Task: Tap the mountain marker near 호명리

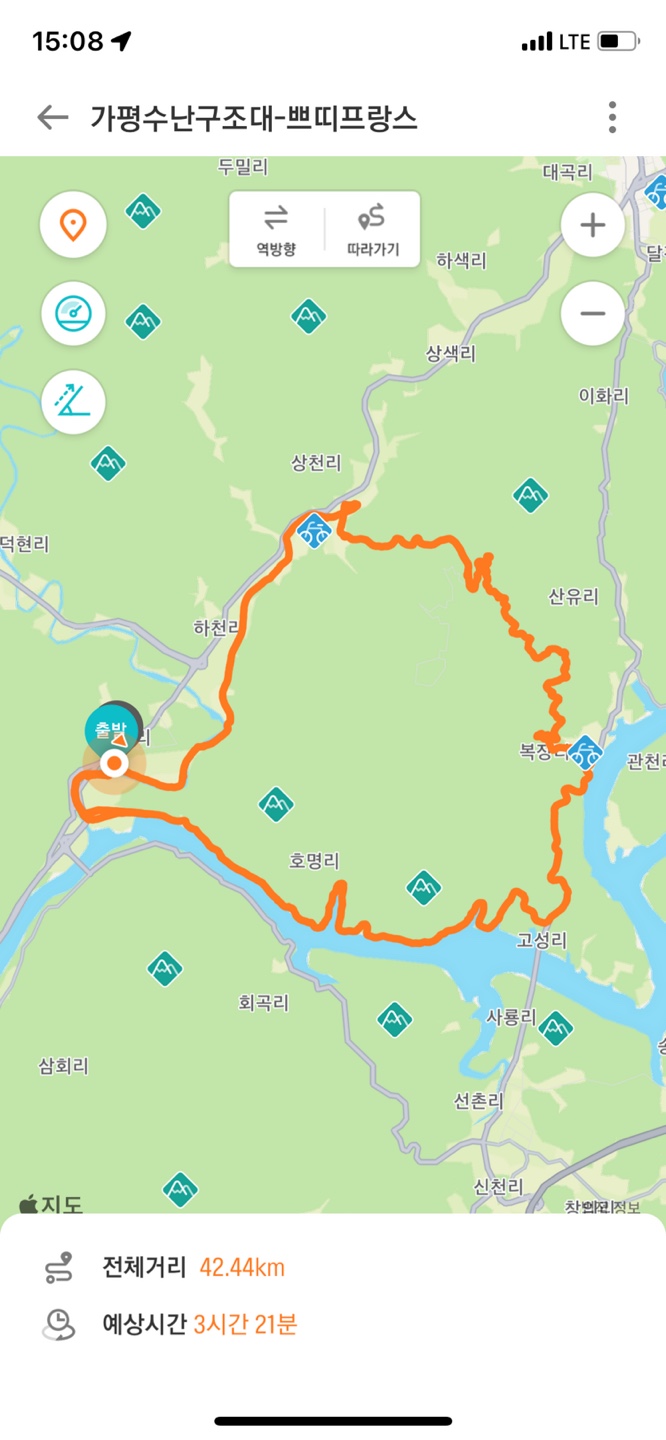Action: (x=276, y=804)
